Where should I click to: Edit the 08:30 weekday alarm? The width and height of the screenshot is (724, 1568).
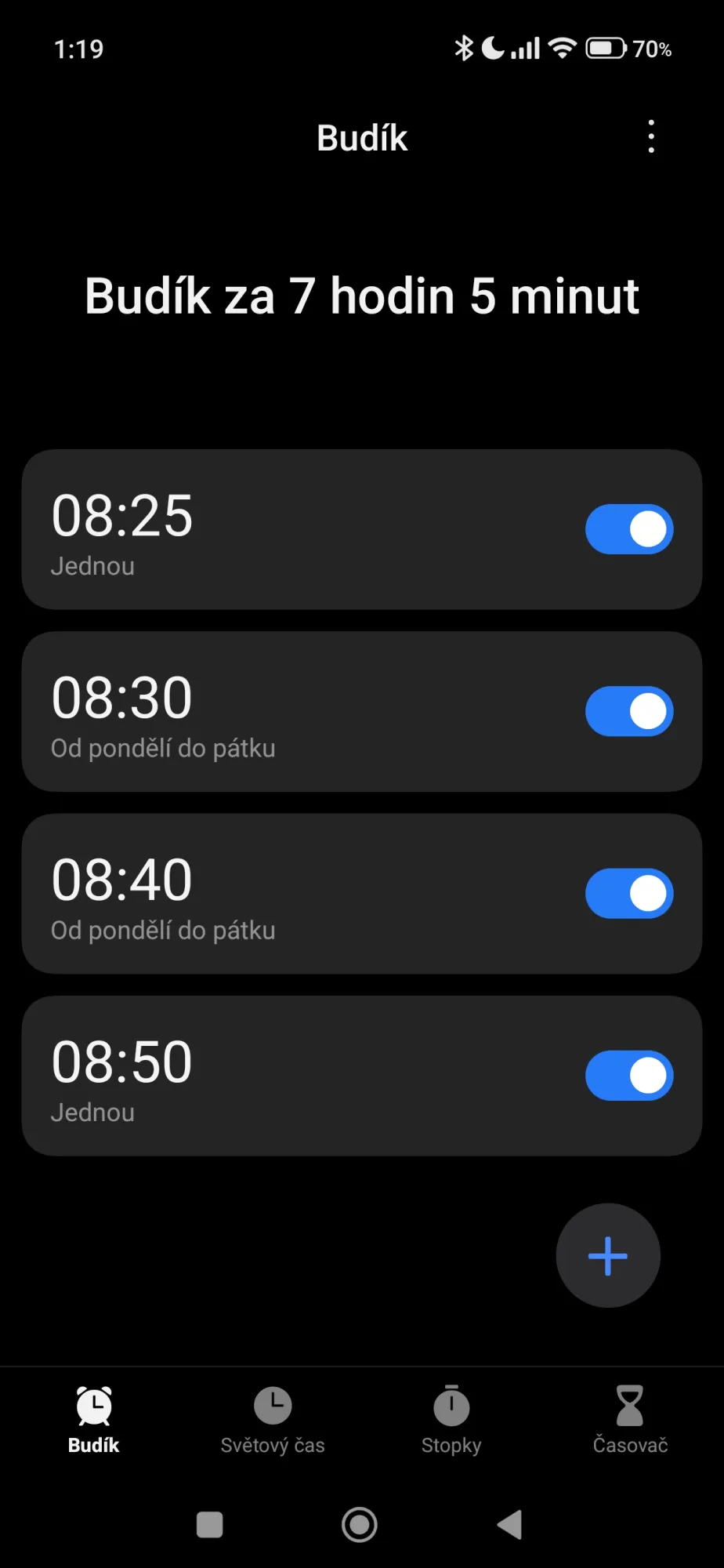pyautogui.click(x=274, y=712)
